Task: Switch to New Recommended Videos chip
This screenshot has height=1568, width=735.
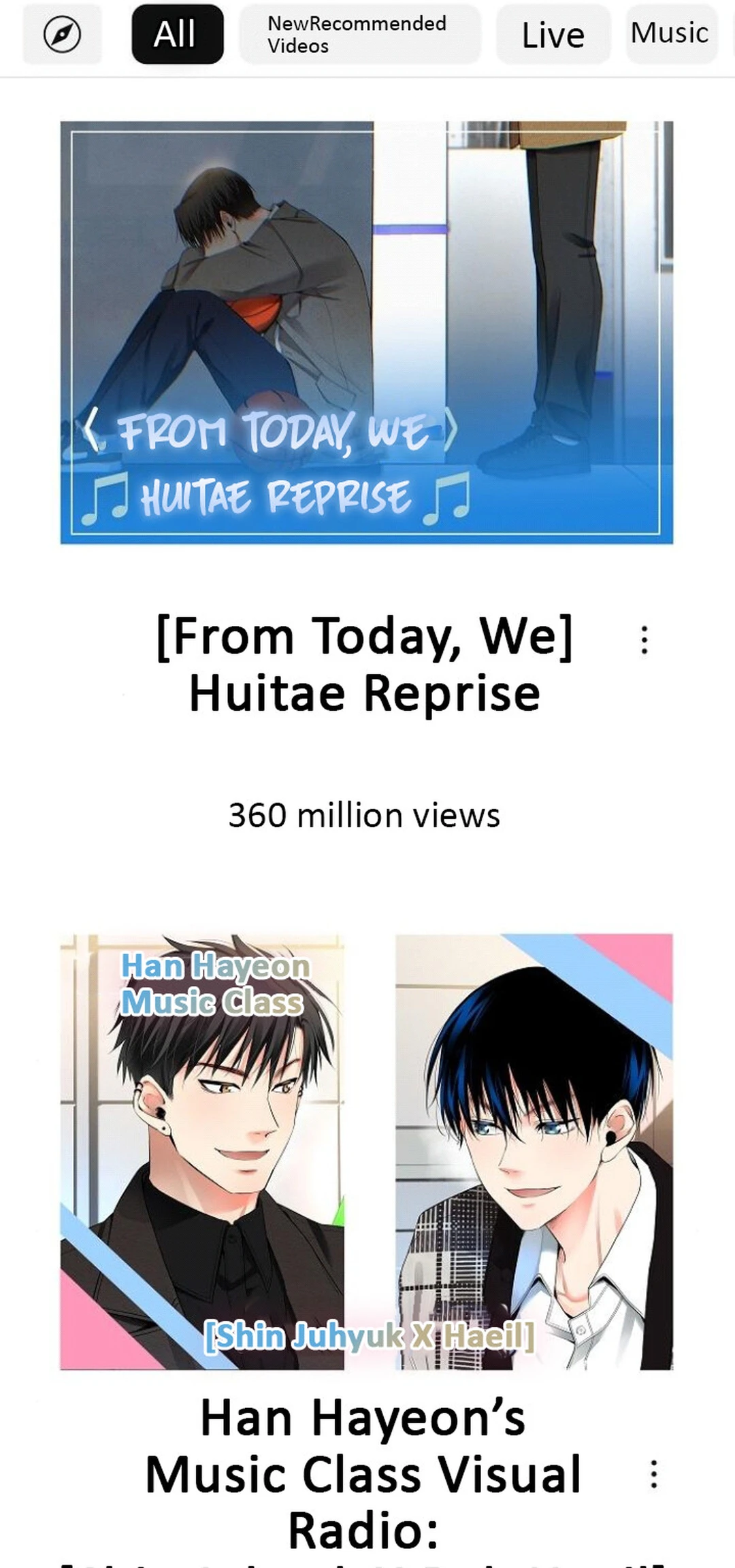Action: click(x=359, y=34)
